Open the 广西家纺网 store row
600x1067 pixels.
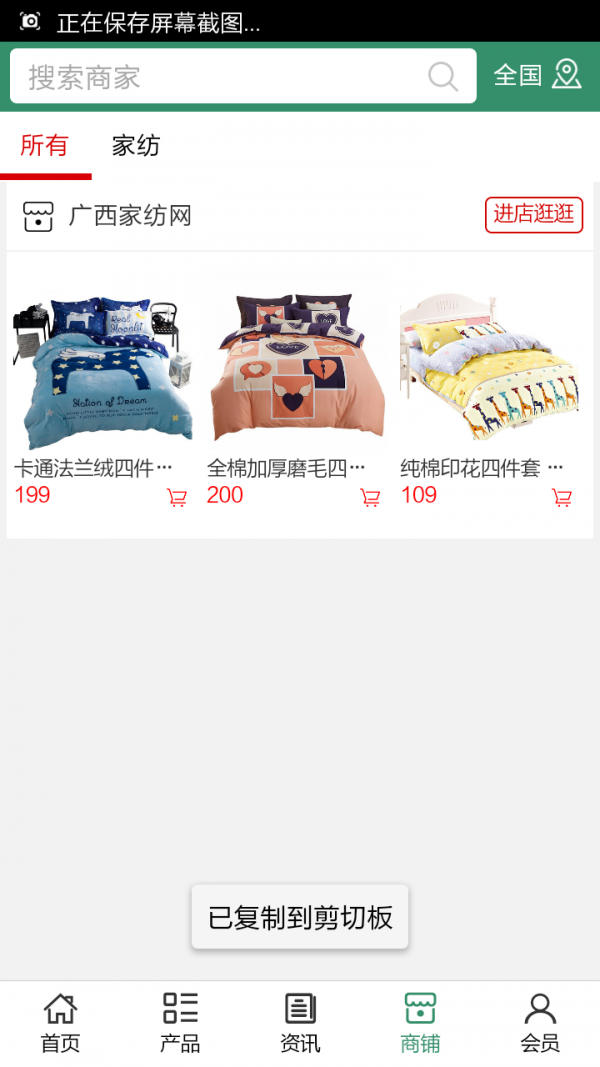[x=300, y=216]
